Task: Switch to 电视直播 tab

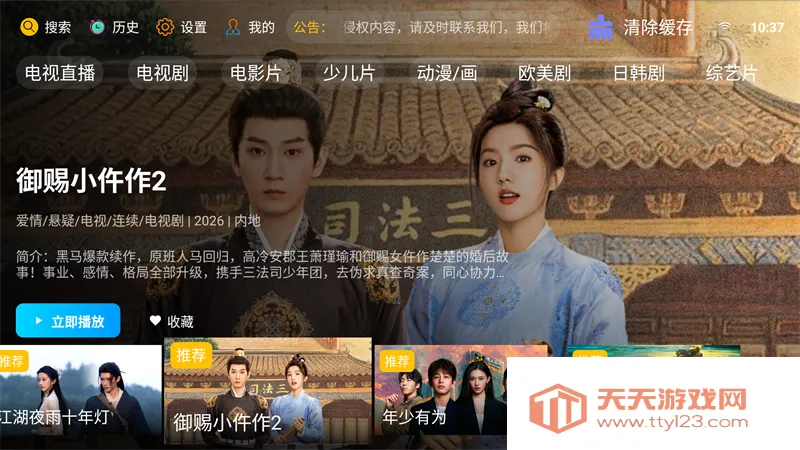Action: tap(60, 73)
